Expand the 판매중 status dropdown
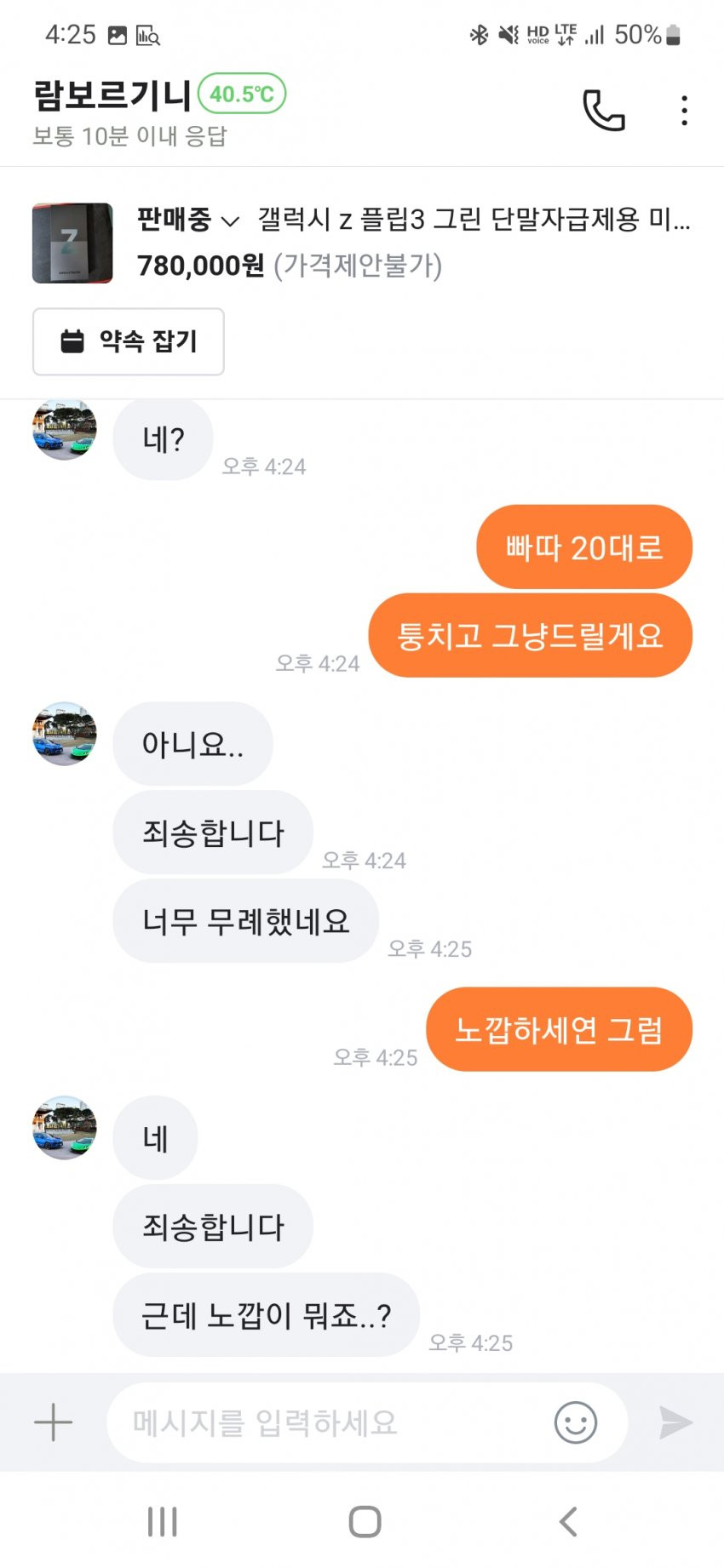This screenshot has width=724, height=1568. 188,220
